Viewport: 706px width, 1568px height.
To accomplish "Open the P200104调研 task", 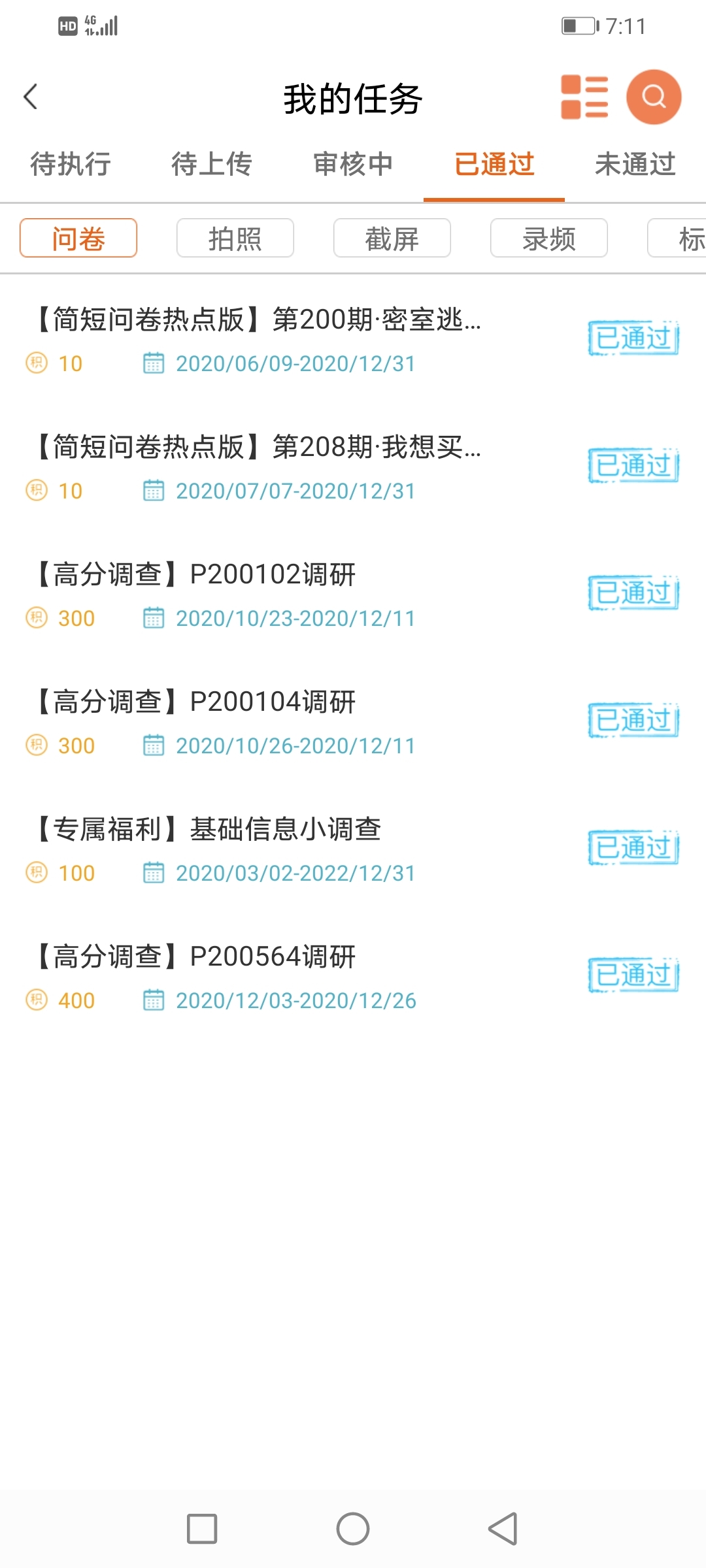I will pyautogui.click(x=353, y=722).
